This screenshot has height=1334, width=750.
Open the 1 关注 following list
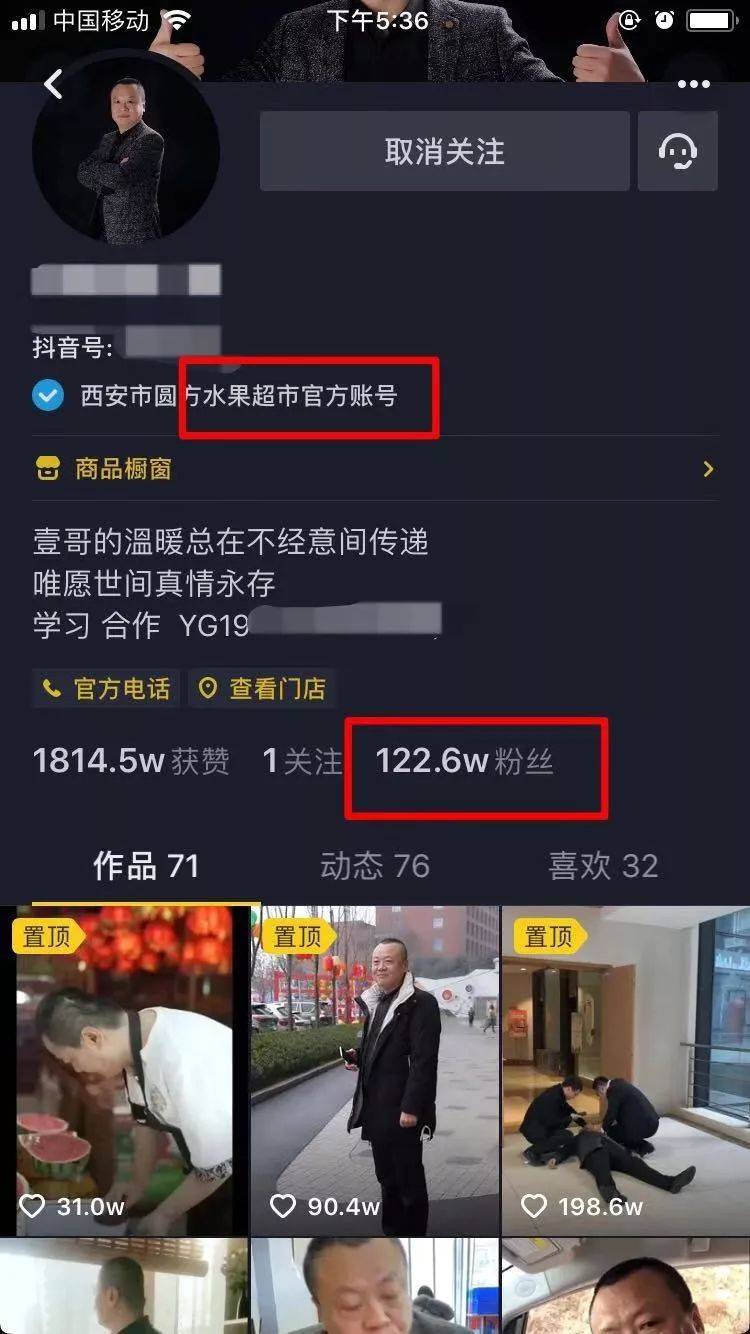click(302, 762)
